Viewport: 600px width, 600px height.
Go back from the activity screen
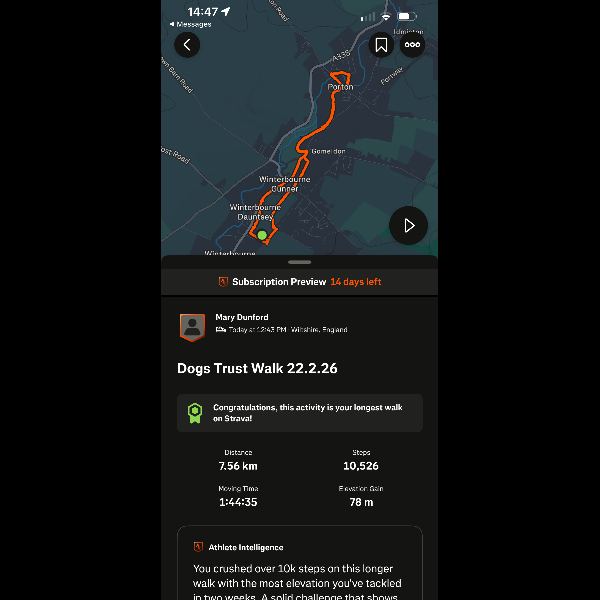tap(187, 44)
